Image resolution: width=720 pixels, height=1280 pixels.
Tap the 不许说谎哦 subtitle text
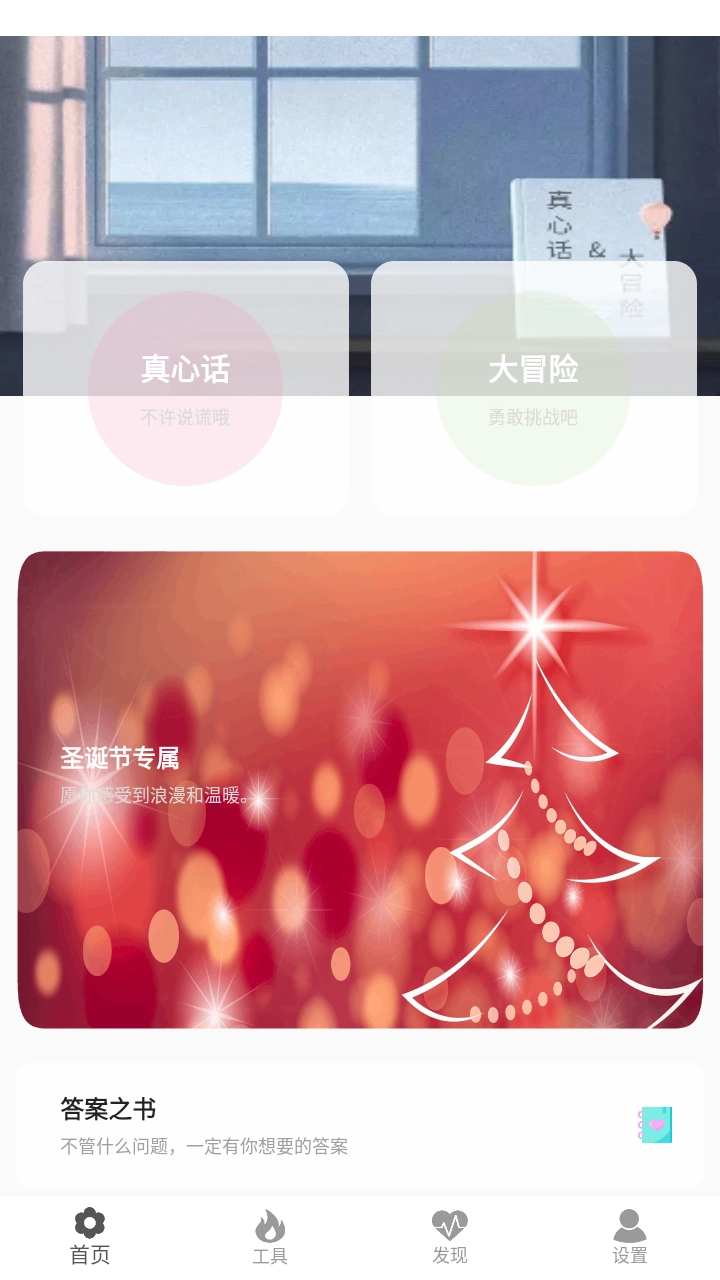click(x=185, y=419)
